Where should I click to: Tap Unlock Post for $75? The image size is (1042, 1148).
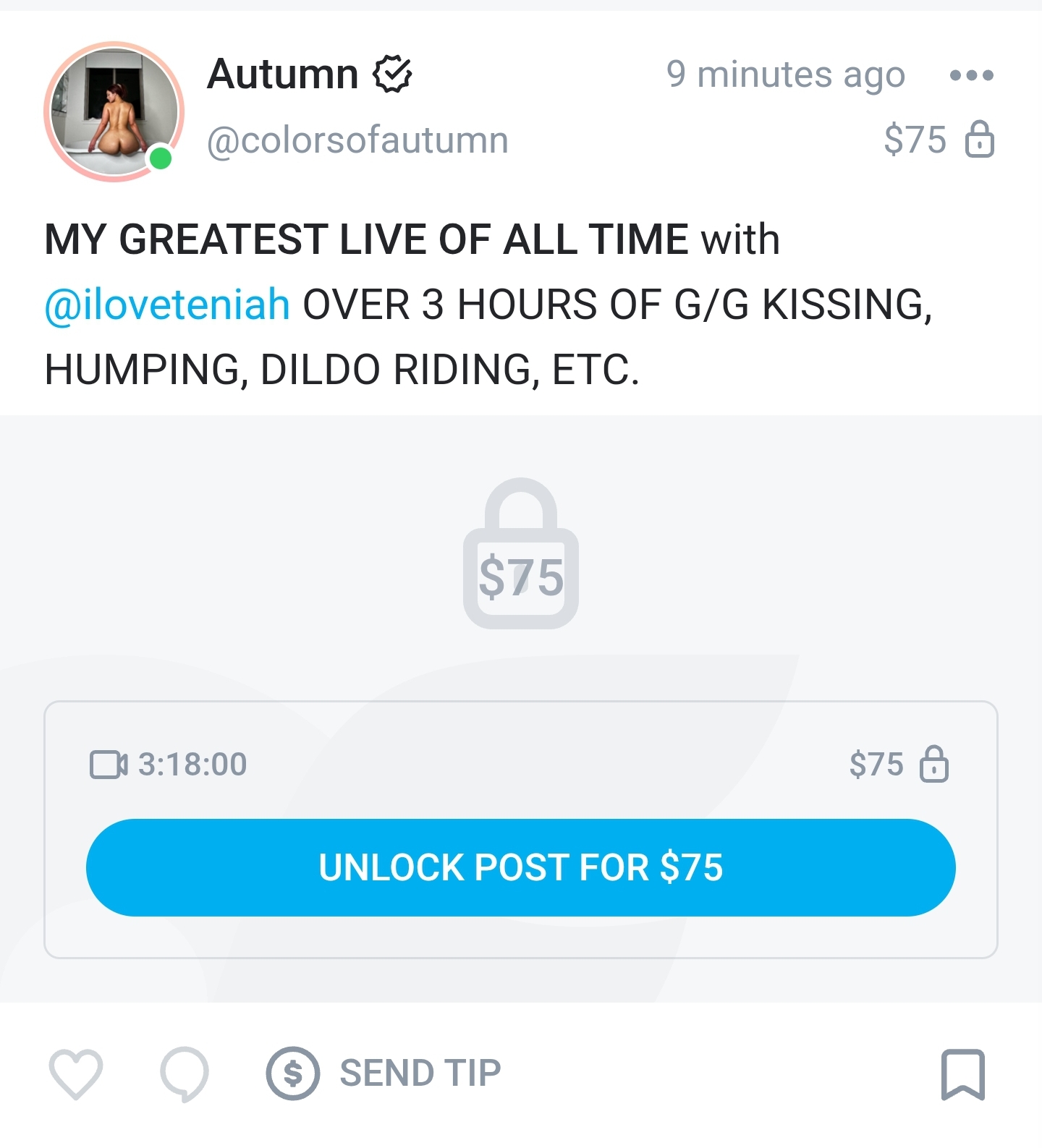point(520,867)
